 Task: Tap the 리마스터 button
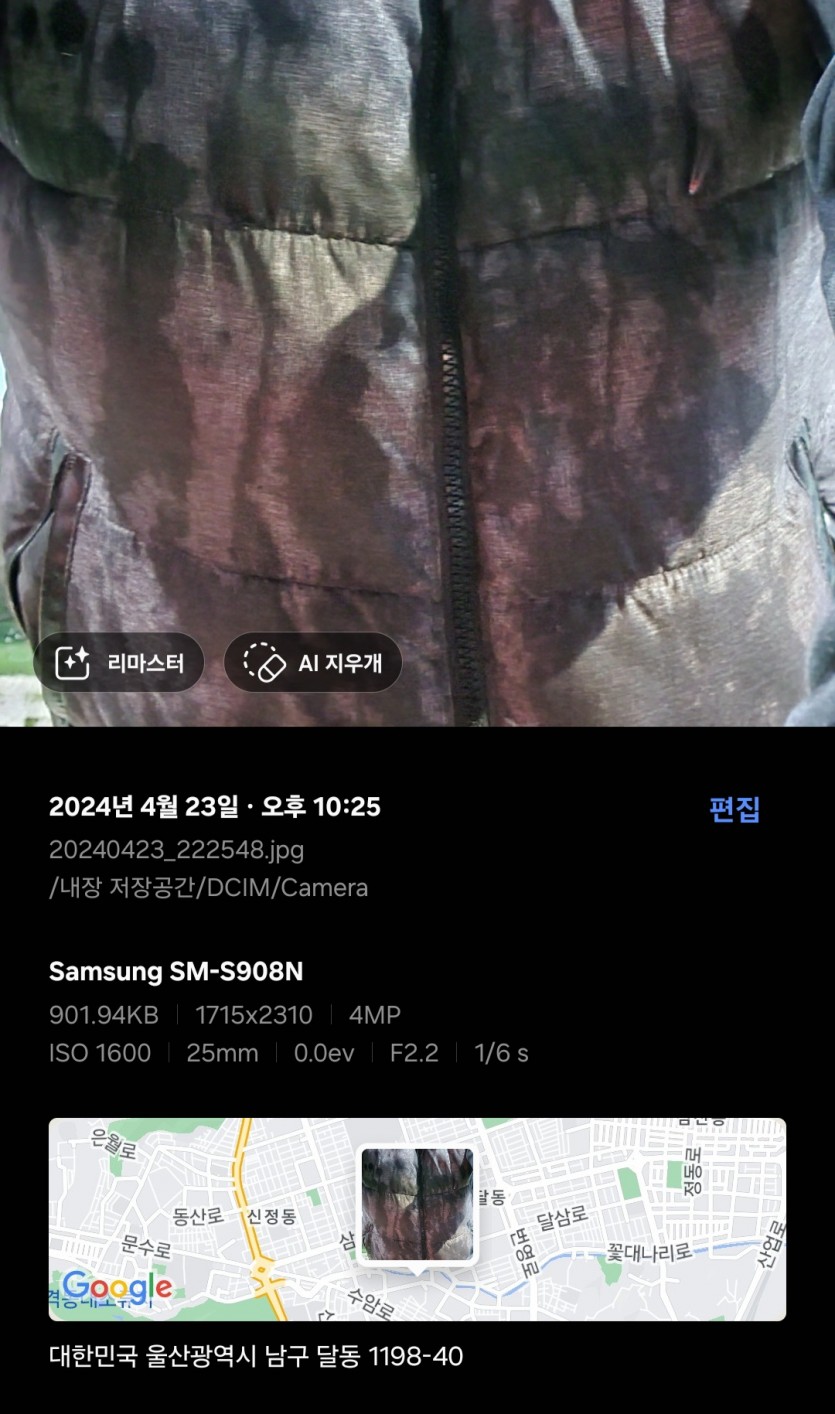(x=119, y=663)
